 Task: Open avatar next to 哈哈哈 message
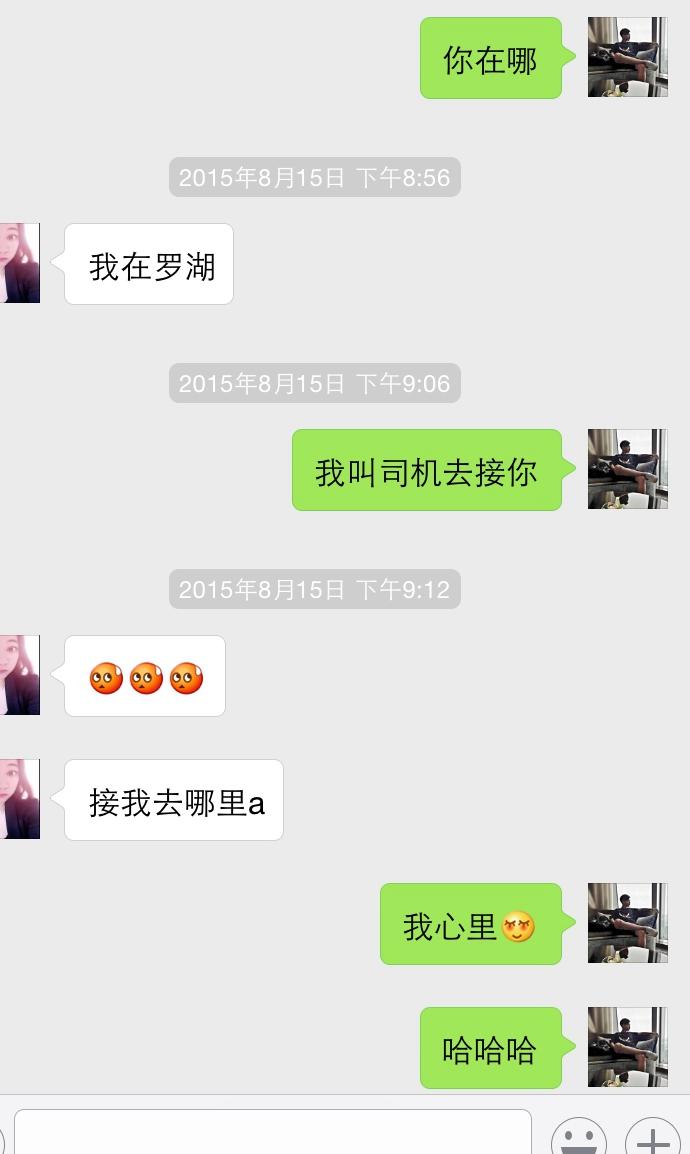coord(627,1047)
